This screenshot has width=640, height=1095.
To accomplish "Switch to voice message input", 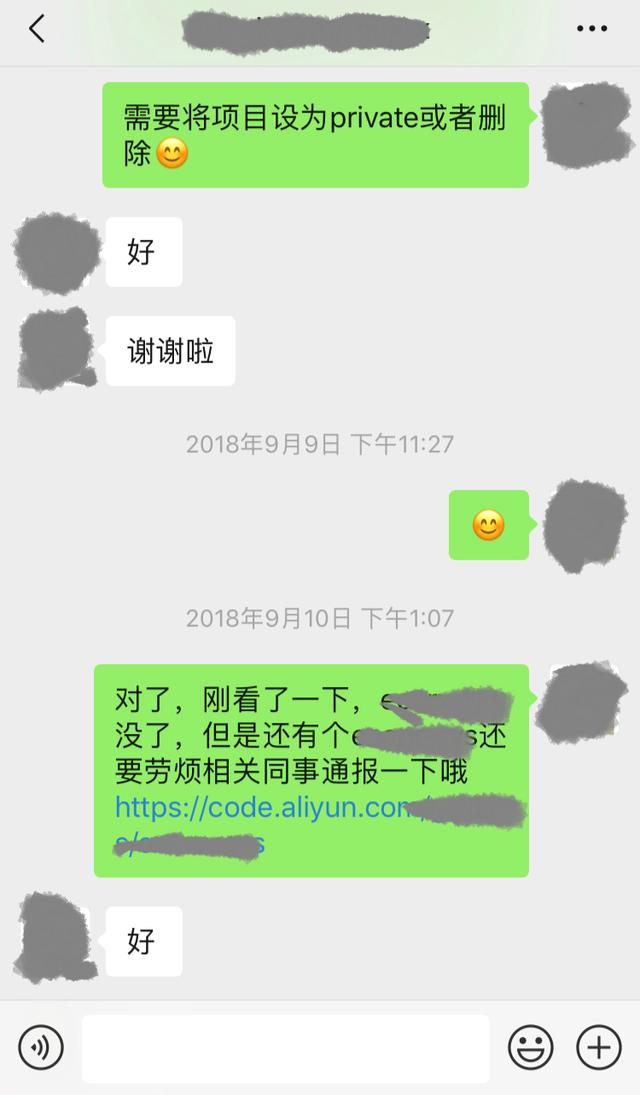I will [41, 1047].
